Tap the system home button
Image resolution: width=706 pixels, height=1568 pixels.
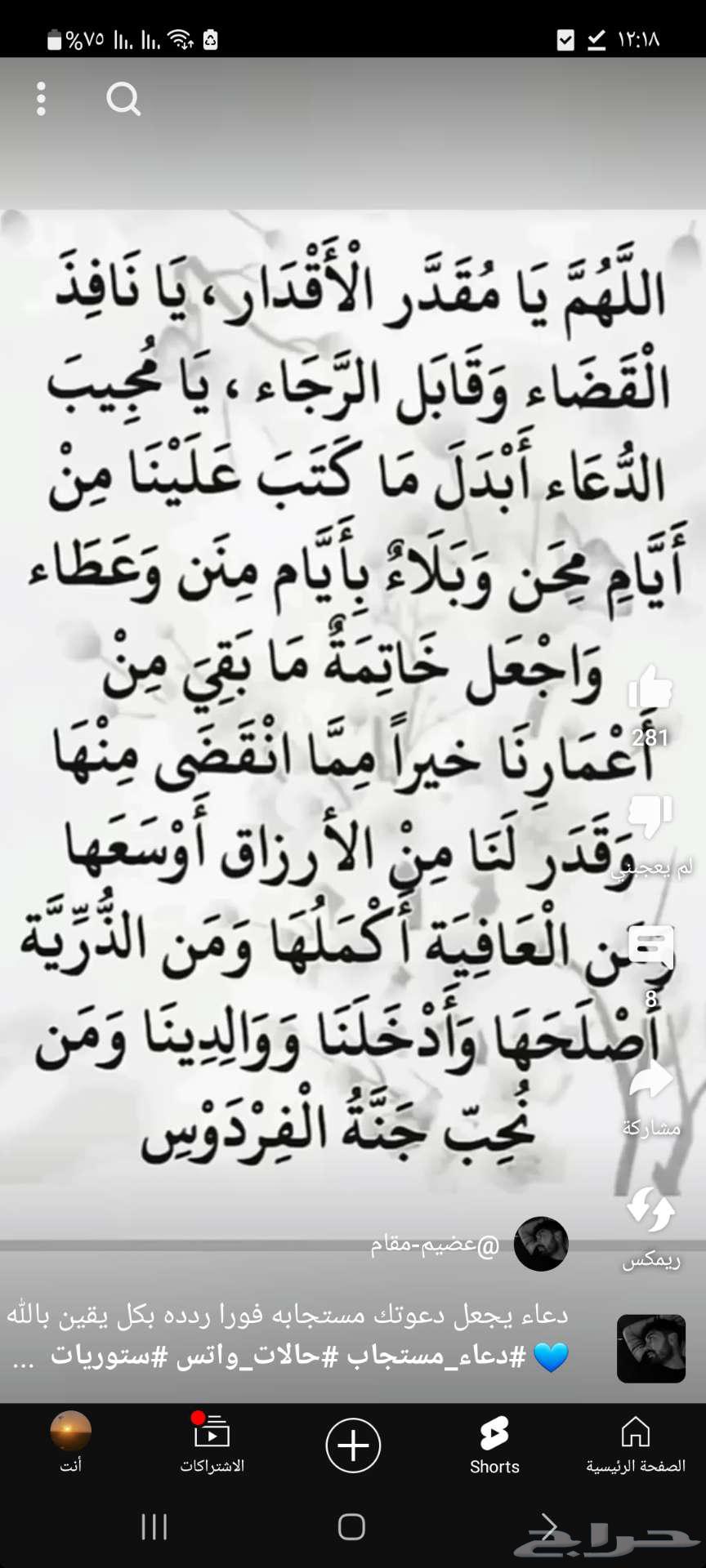click(351, 1526)
